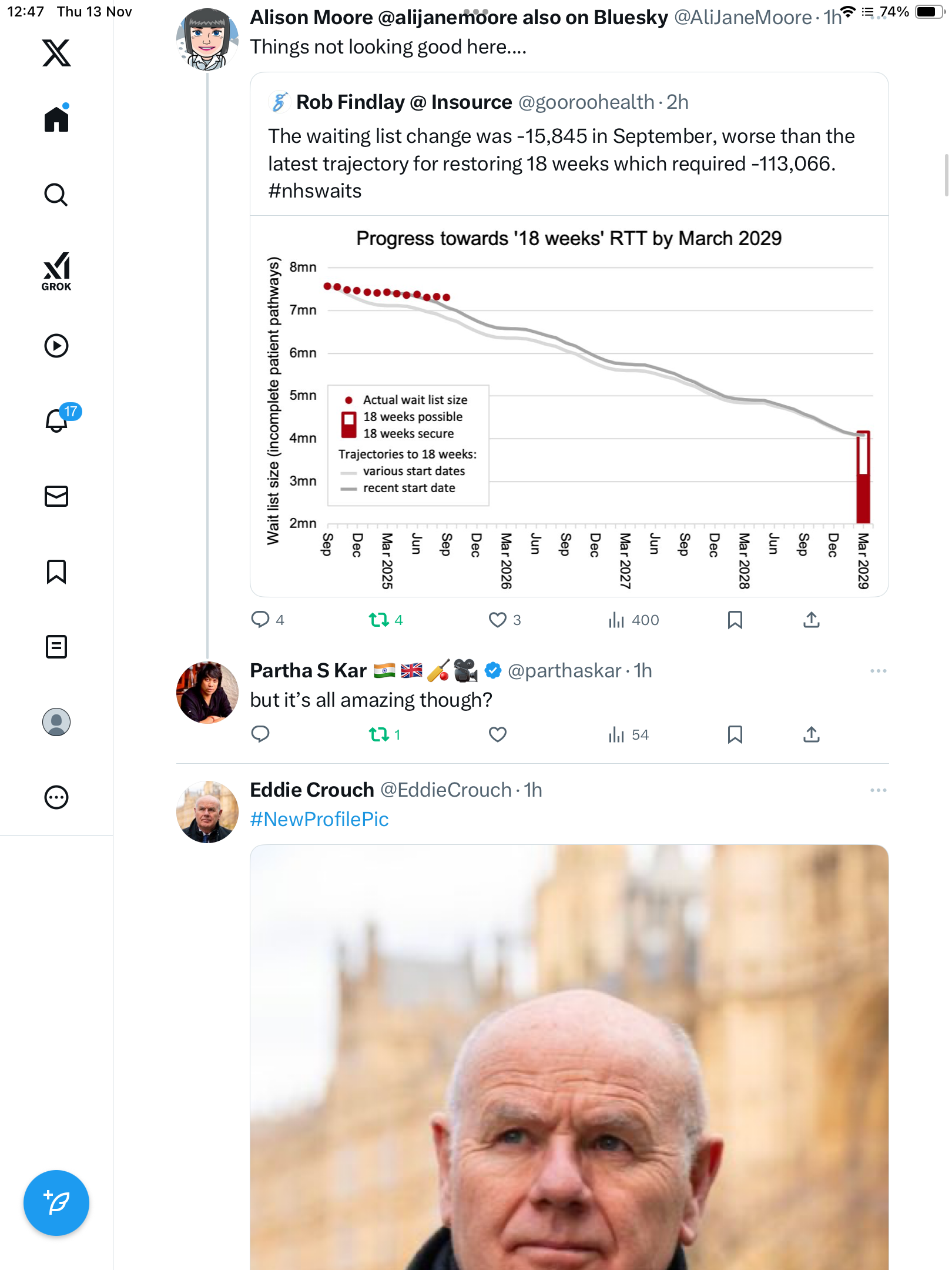Share Alison Moore's post

[x=811, y=620]
